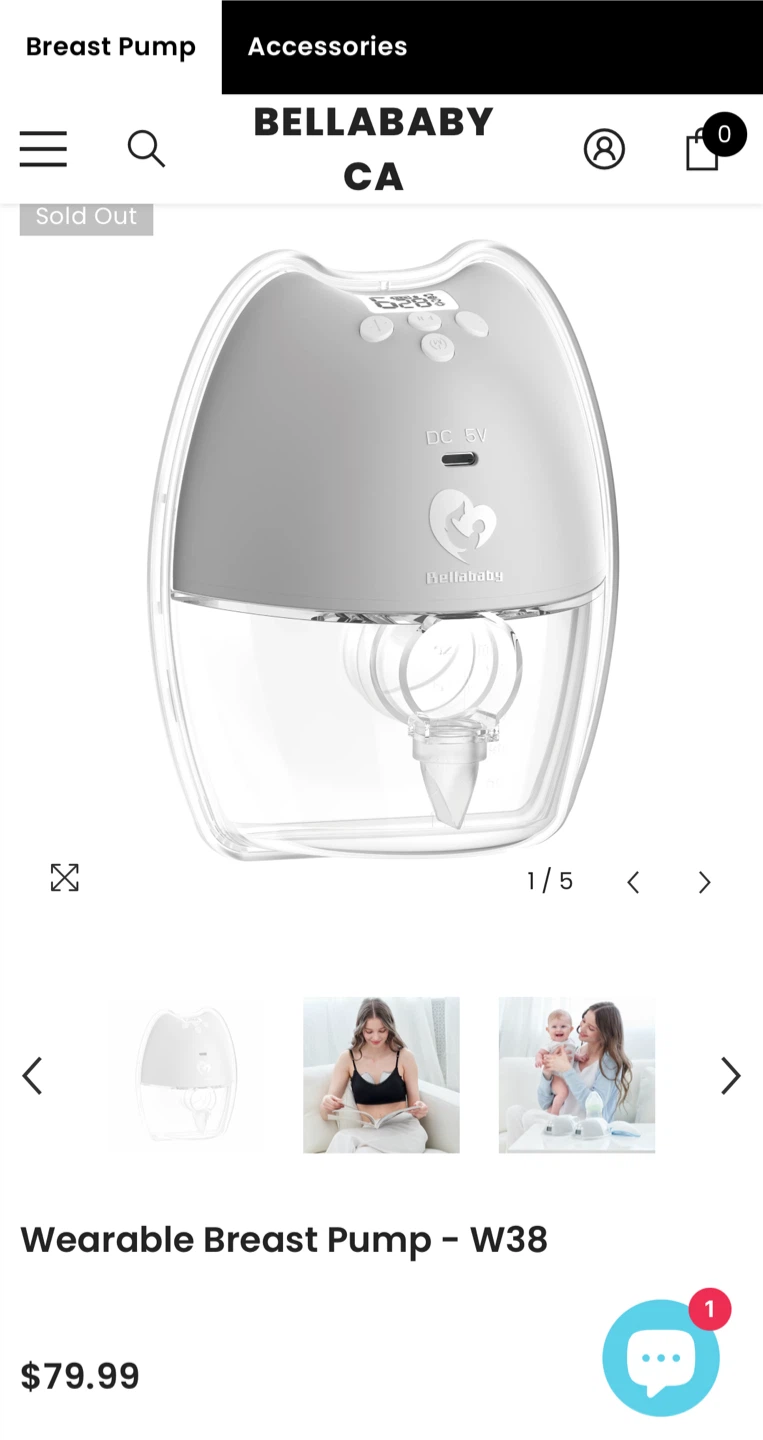This screenshot has height=1440, width=763.
Task: Move thumbnail strip to the left
Action: [32, 1076]
